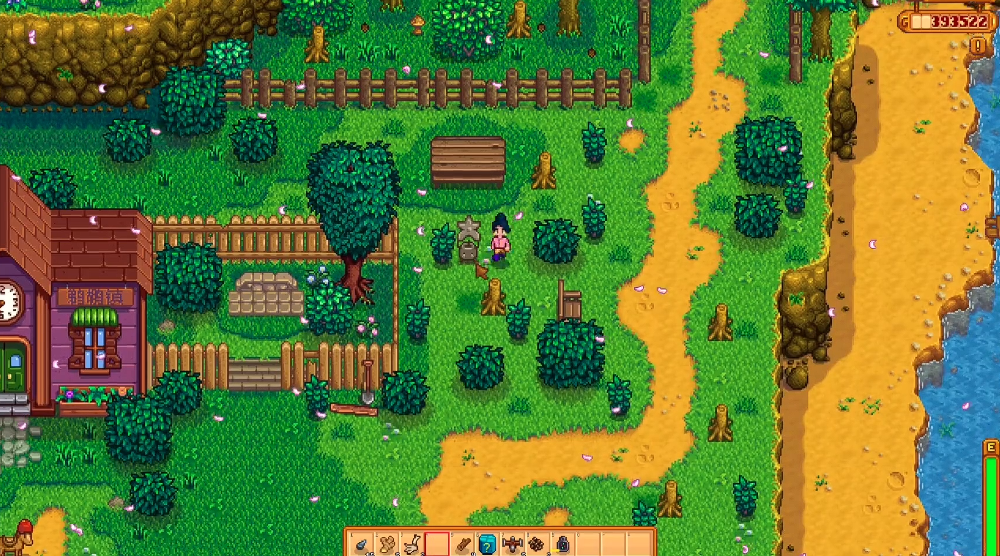1000x556 pixels.
Task: Select the ginger root in the second slot
Action: click(x=387, y=545)
